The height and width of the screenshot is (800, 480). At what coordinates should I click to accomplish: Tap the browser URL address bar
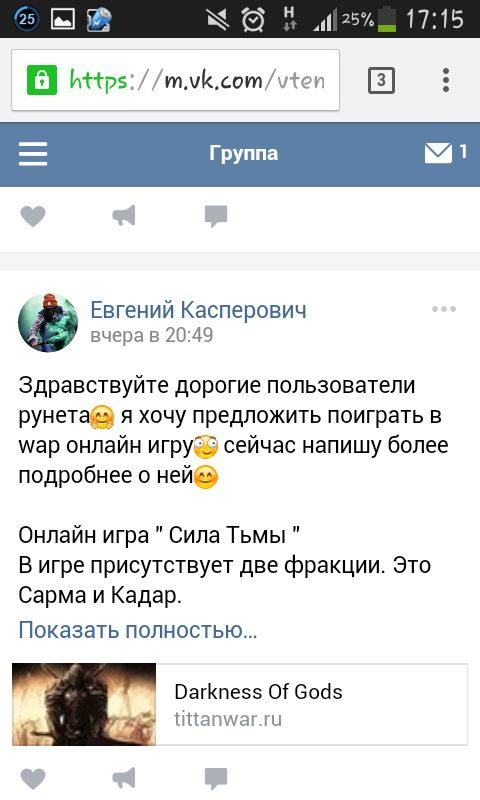point(175,80)
